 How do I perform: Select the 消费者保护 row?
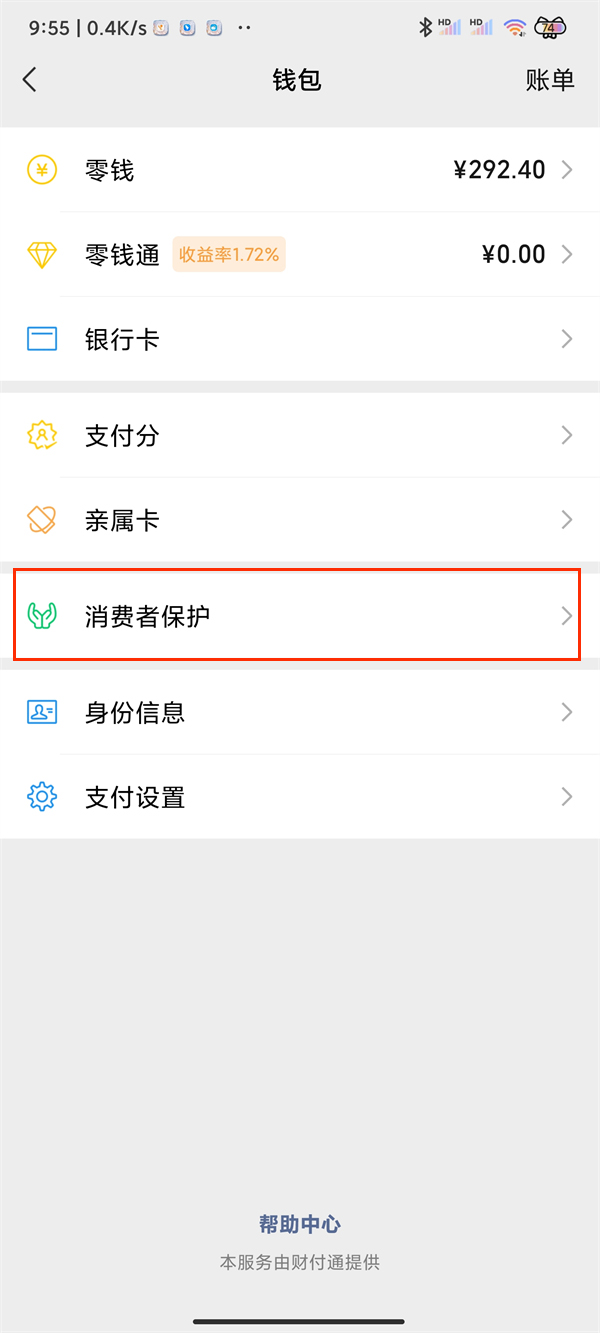[x=300, y=616]
